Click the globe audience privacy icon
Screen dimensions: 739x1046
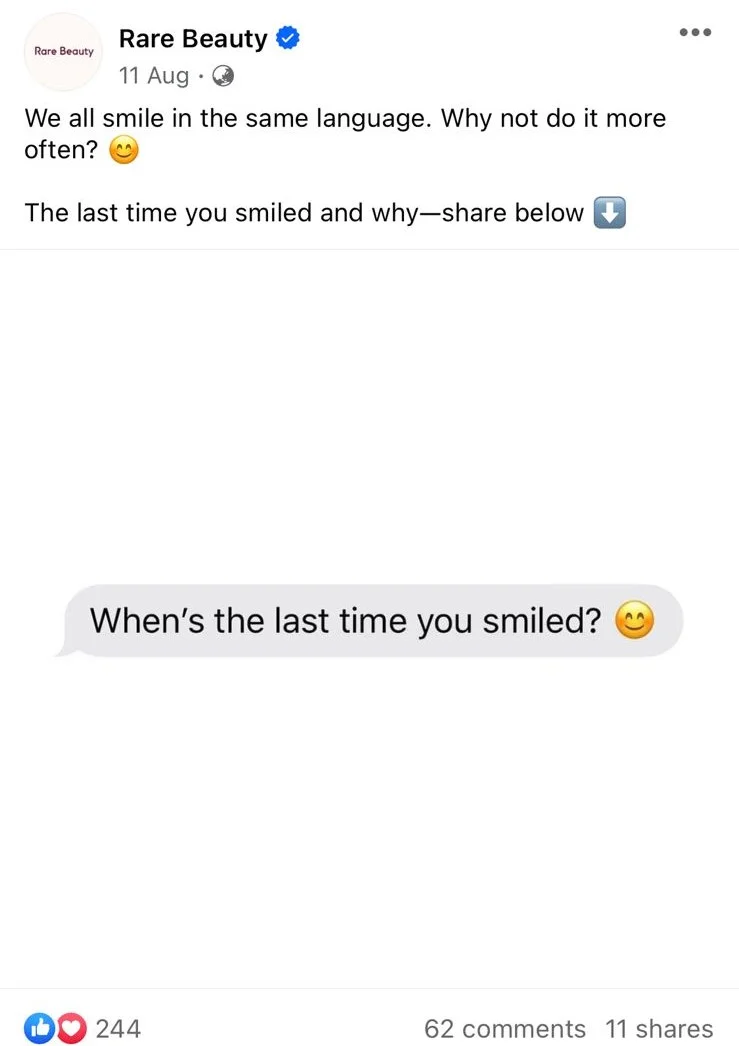click(x=223, y=75)
